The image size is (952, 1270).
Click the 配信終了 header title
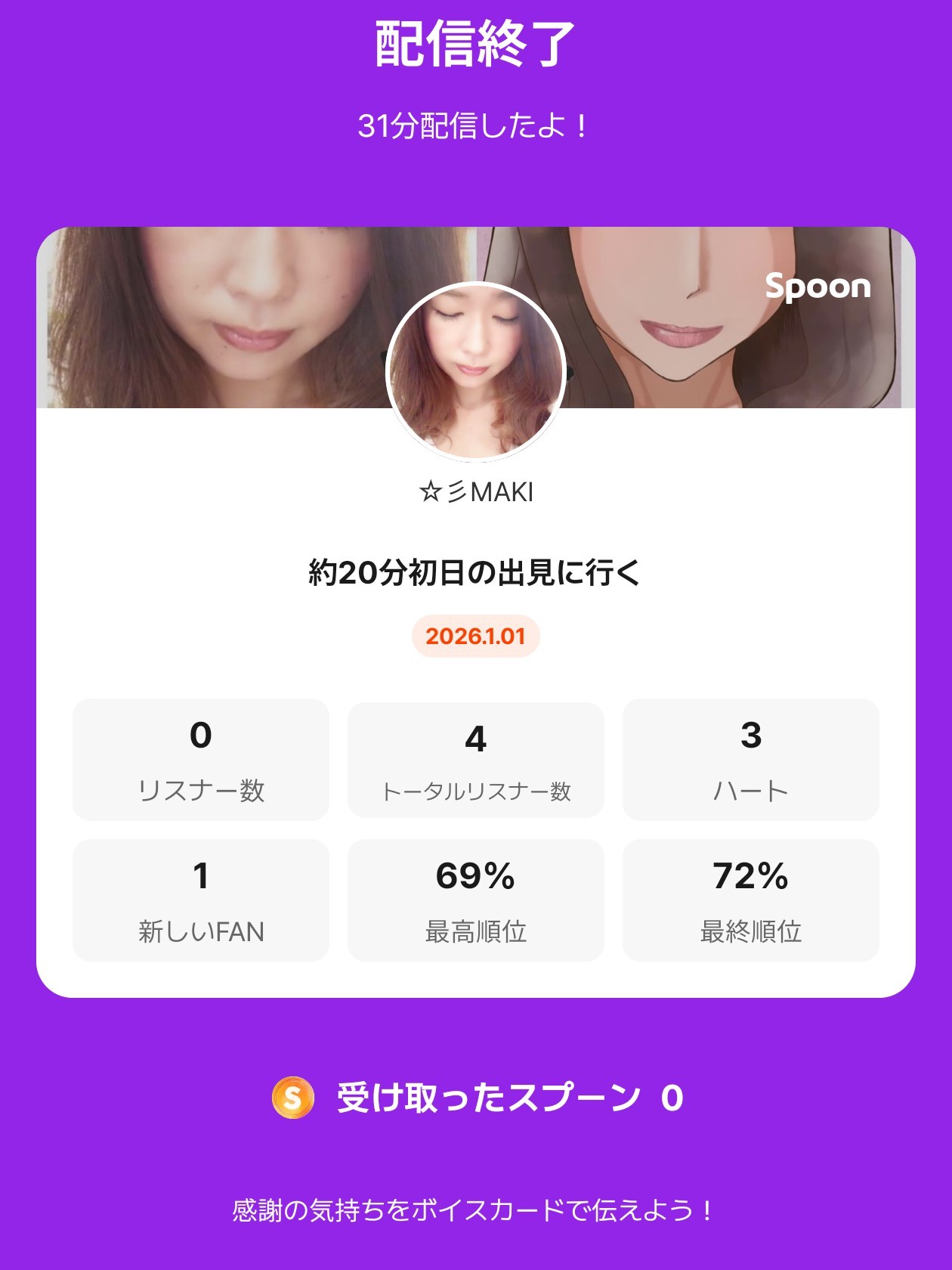(x=476, y=44)
